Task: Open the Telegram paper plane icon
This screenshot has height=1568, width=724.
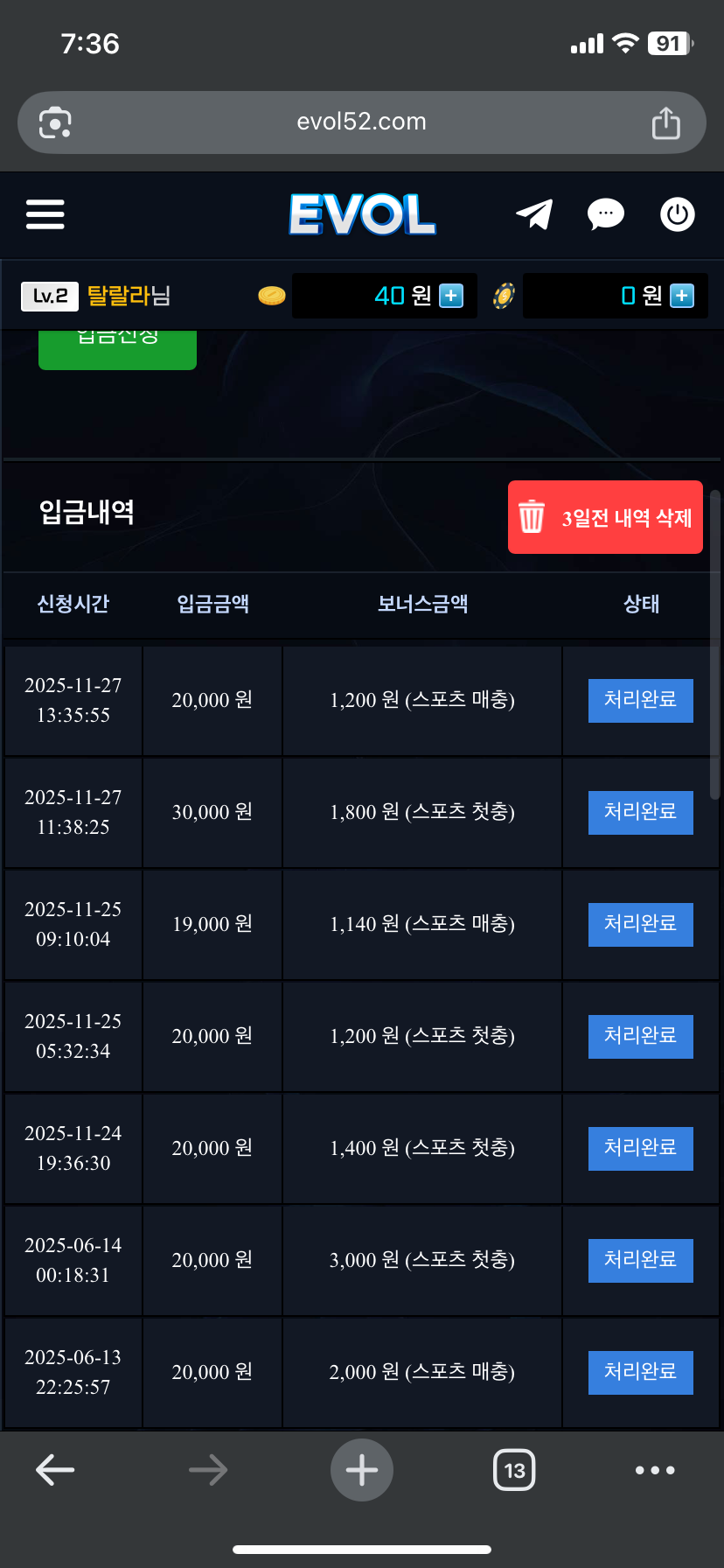Action: 534,214
